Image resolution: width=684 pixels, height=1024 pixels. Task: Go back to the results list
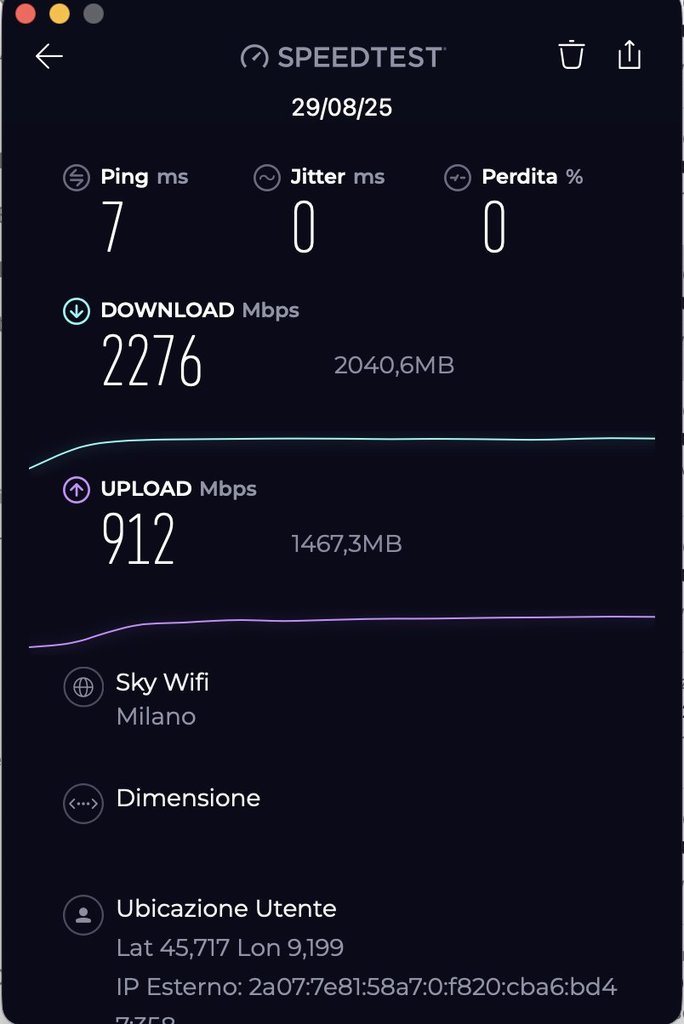(49, 56)
